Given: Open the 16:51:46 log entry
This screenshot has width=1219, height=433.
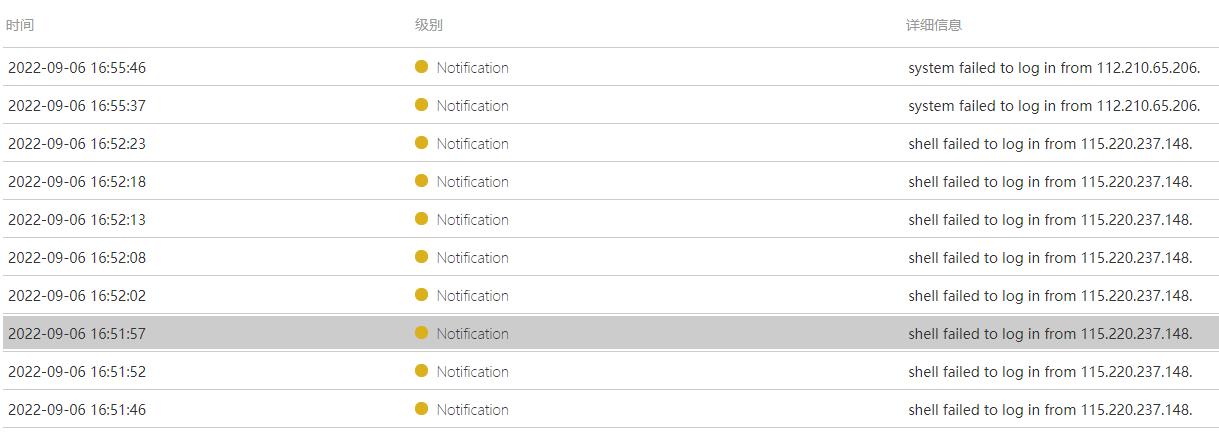Looking at the screenshot, I should coord(77,410).
